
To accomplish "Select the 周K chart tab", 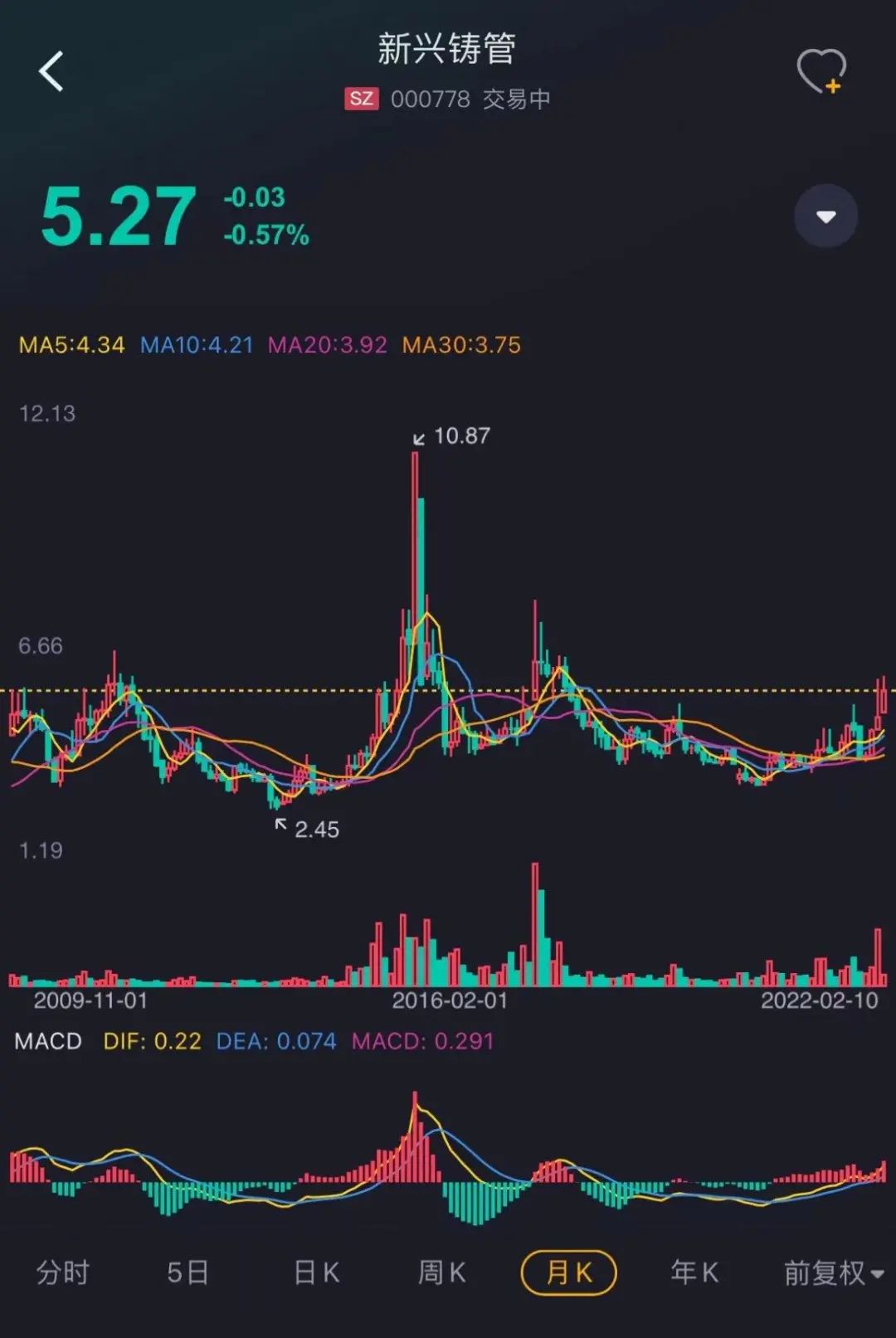I will tap(441, 1272).
